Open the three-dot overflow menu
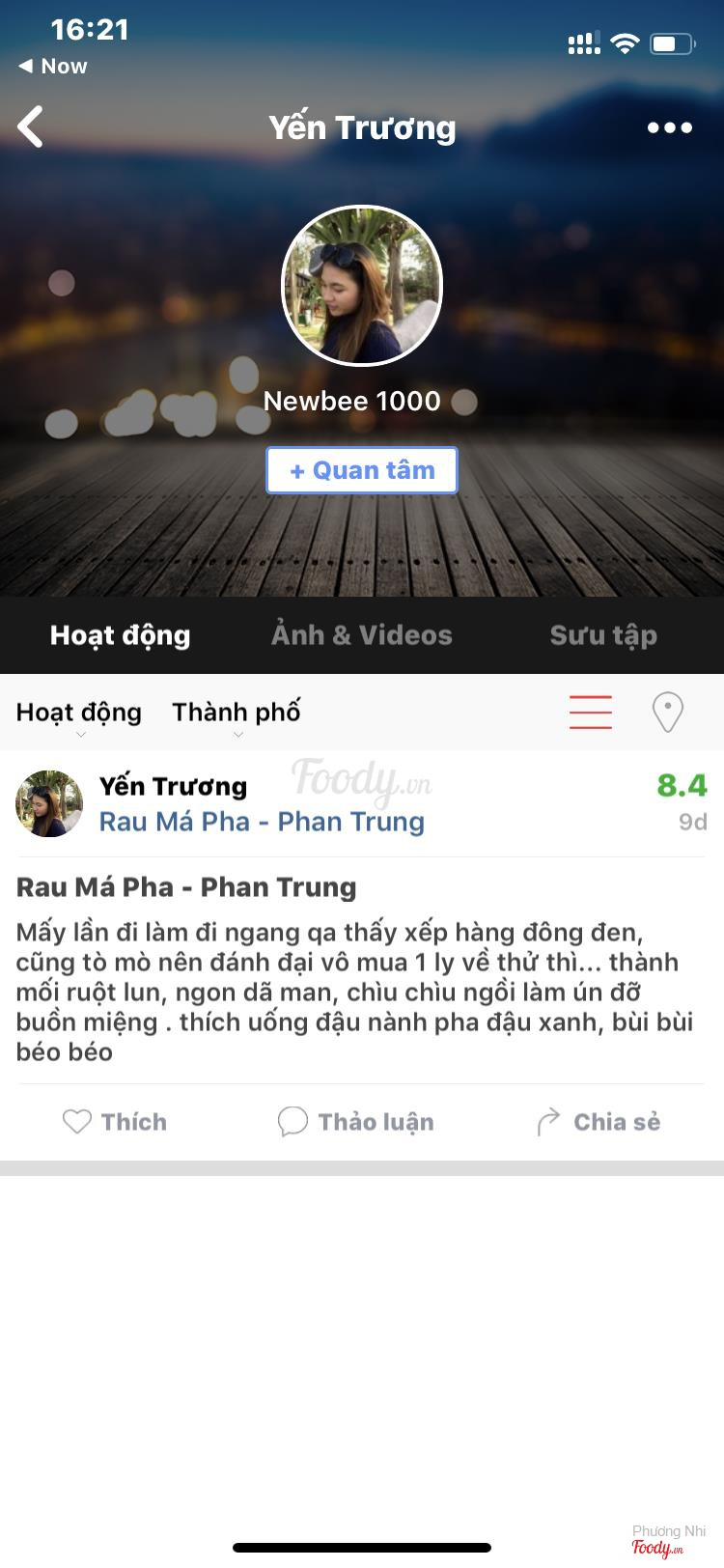Screen dimensions: 724x1568 coord(669,127)
